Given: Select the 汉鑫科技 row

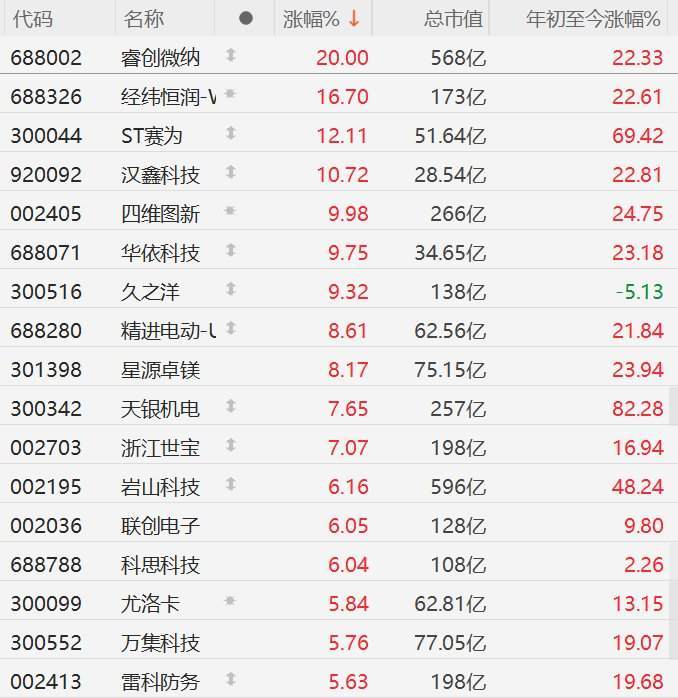Looking at the screenshot, I should (x=160, y=175).
